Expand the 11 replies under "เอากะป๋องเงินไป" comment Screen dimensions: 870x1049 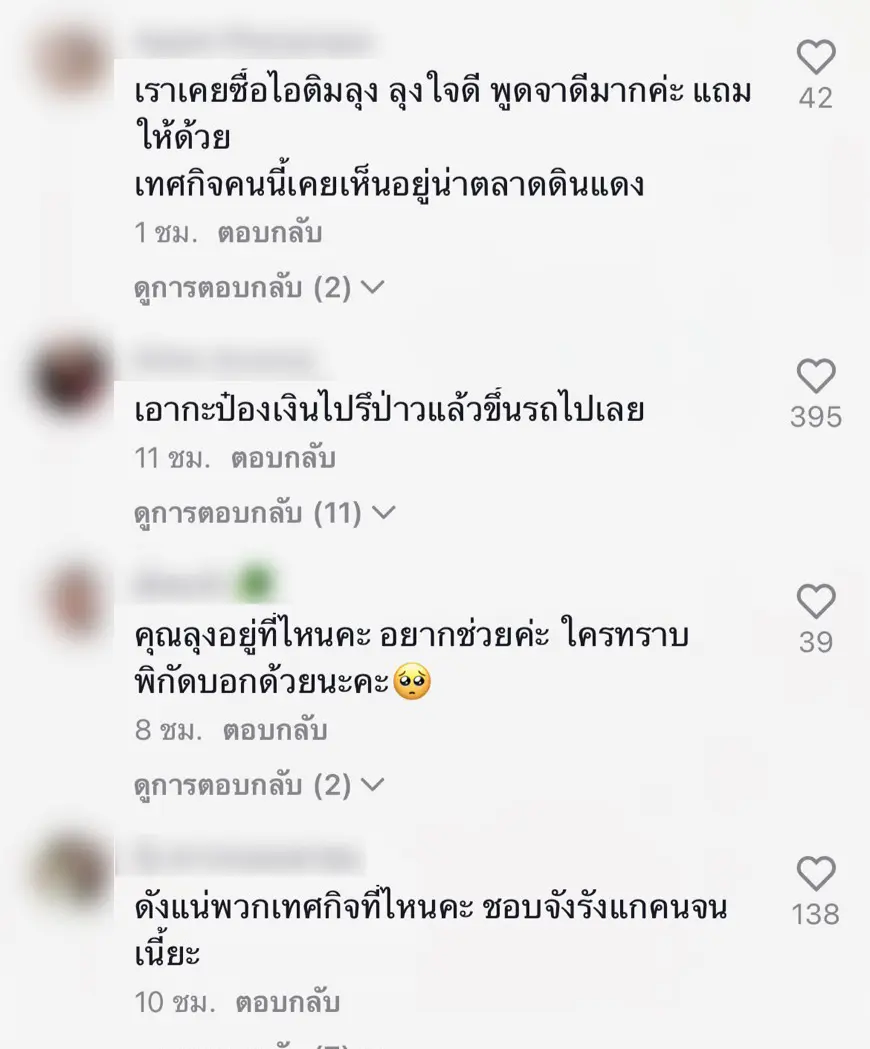(264, 514)
